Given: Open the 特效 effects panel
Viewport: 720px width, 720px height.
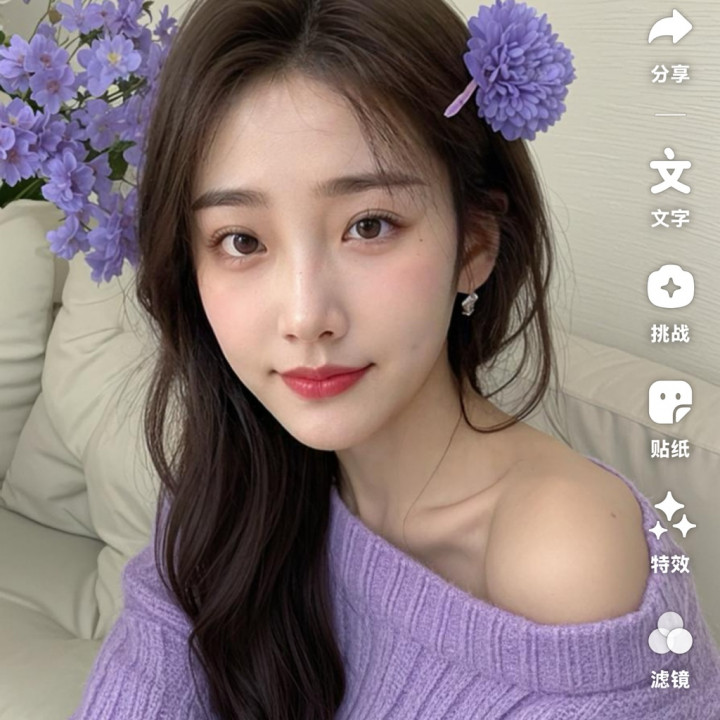Looking at the screenshot, I should point(670,517).
